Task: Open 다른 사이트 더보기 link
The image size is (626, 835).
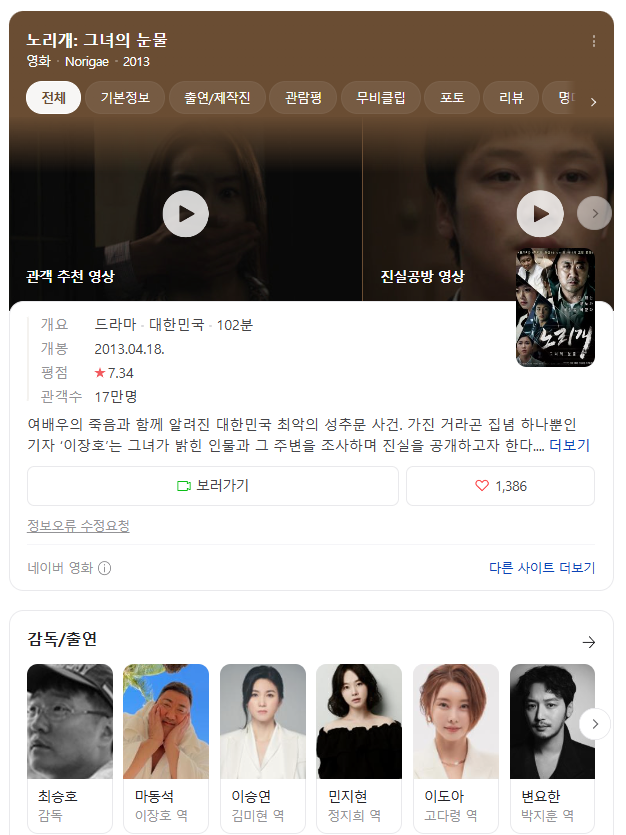Action: [541, 568]
